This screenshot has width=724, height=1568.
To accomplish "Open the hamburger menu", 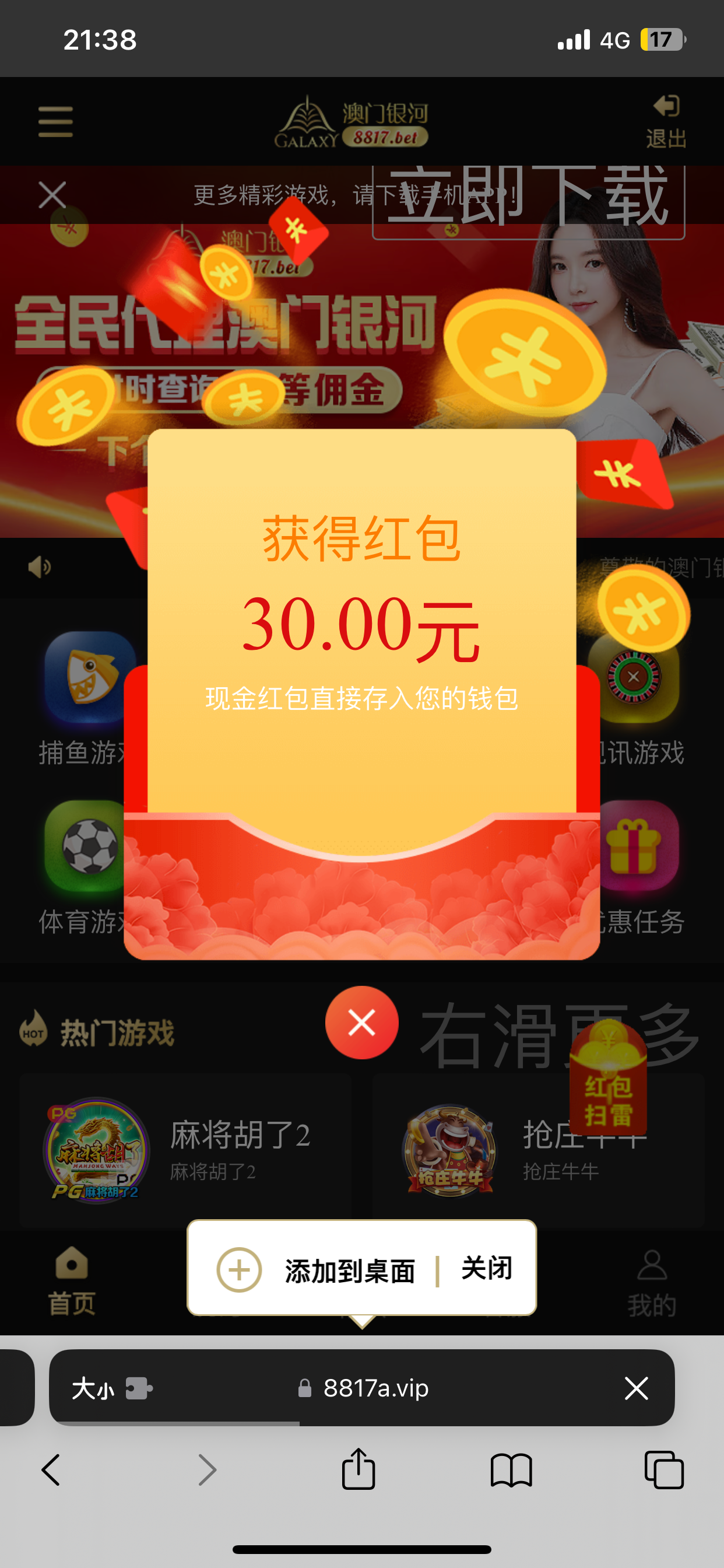I will (x=55, y=121).
